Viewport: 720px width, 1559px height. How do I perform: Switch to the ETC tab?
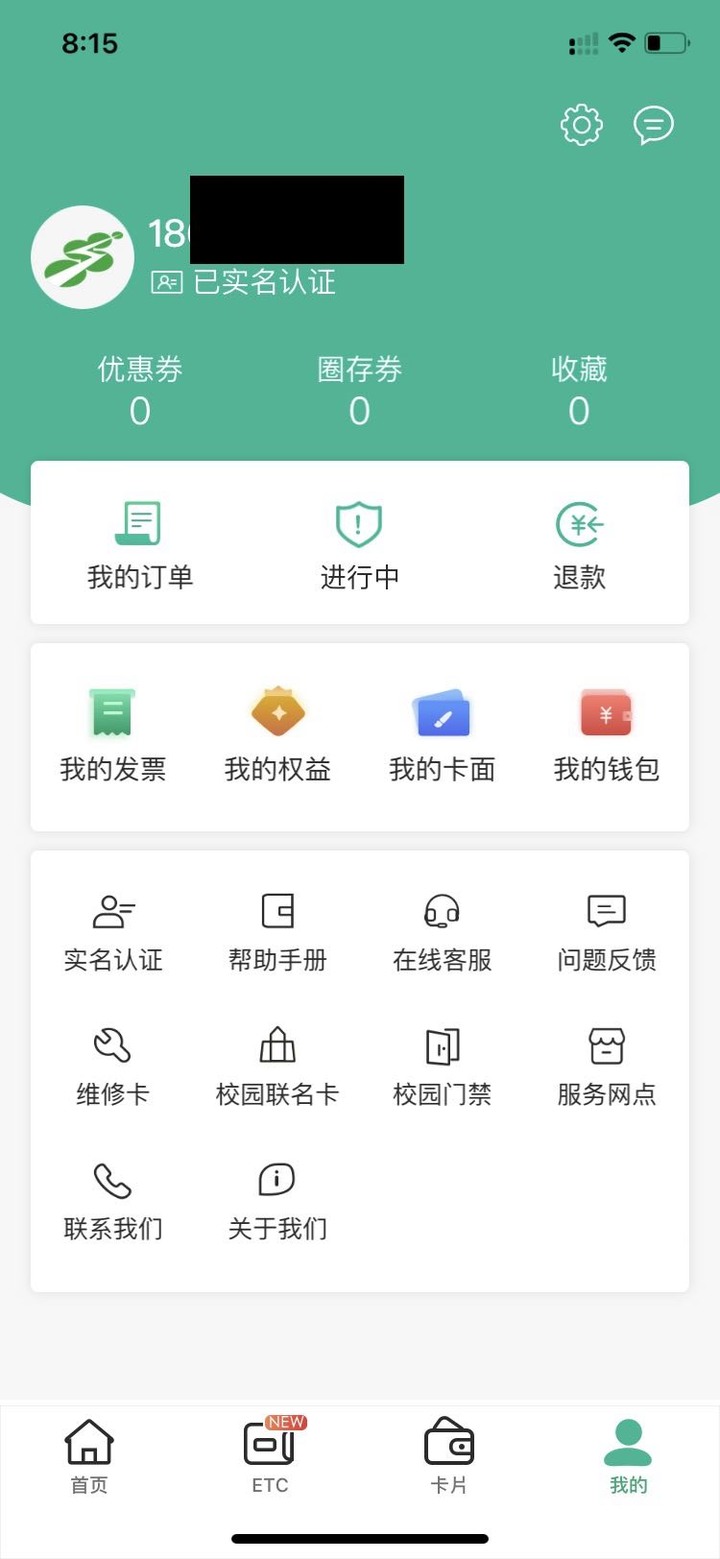270,1457
